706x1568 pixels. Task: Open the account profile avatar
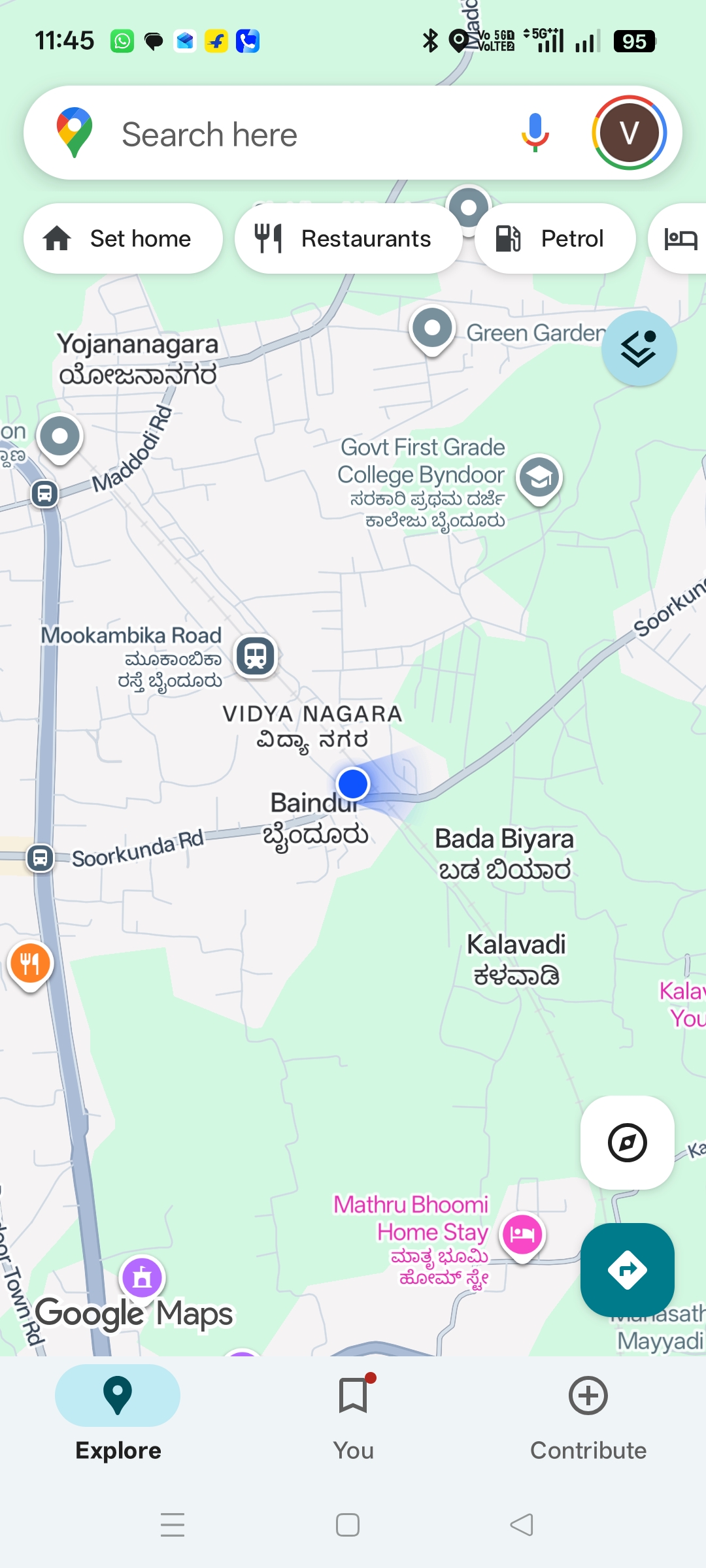(629, 133)
